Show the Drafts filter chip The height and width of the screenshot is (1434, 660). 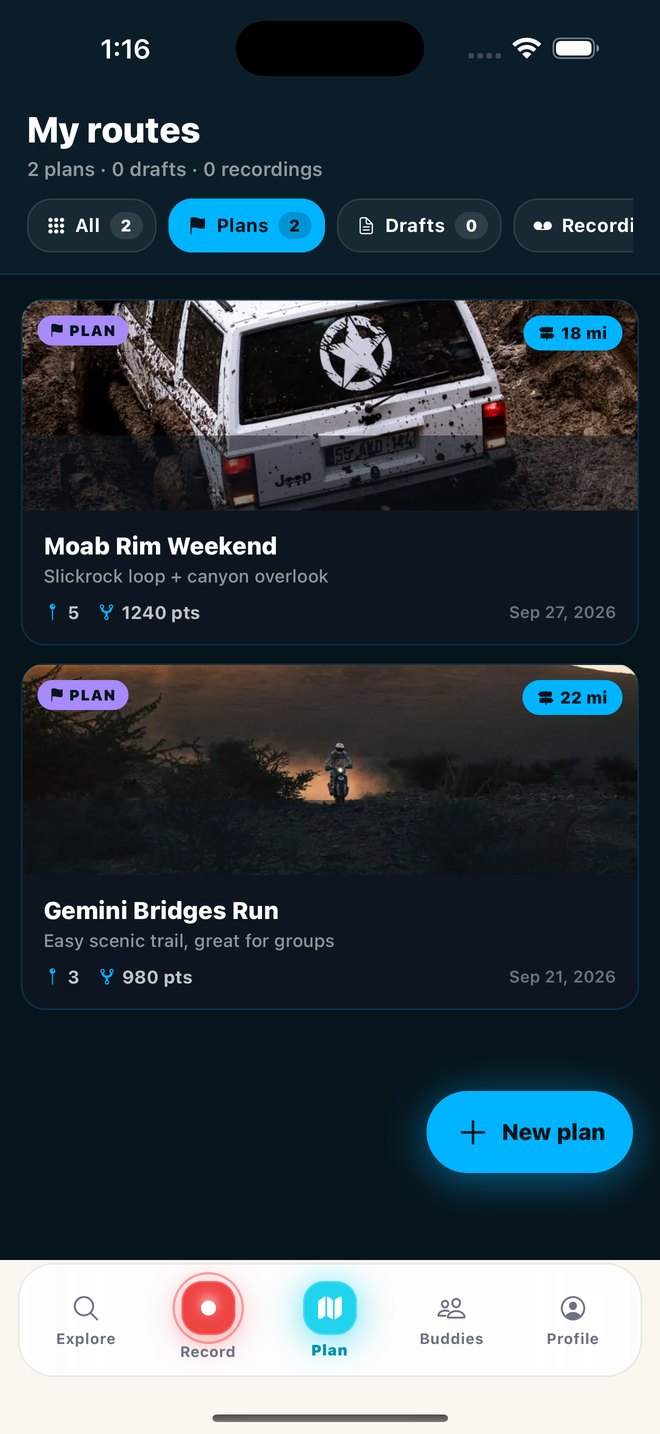coord(419,225)
